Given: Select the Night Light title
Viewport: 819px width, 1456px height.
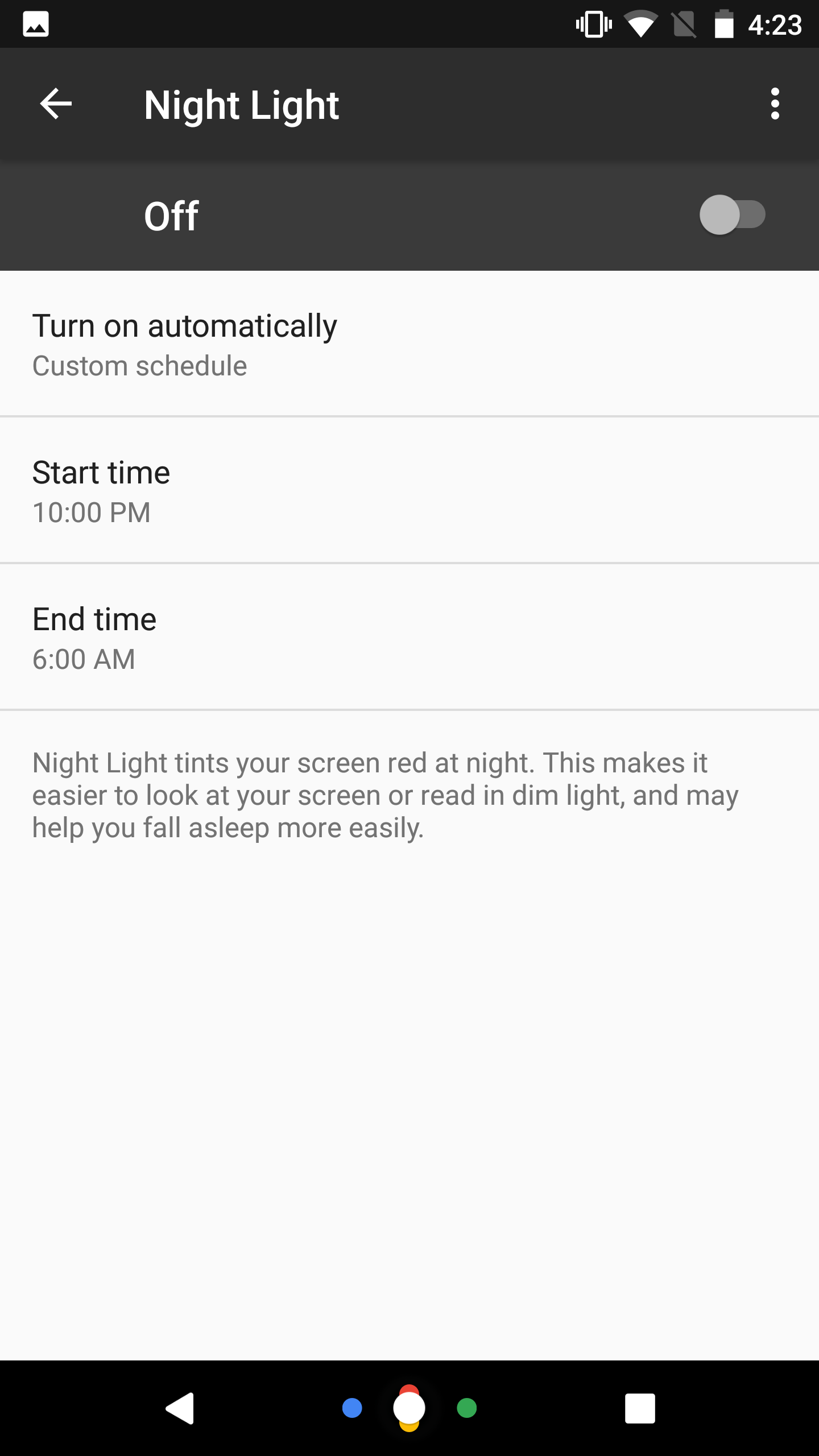Looking at the screenshot, I should pos(242,105).
